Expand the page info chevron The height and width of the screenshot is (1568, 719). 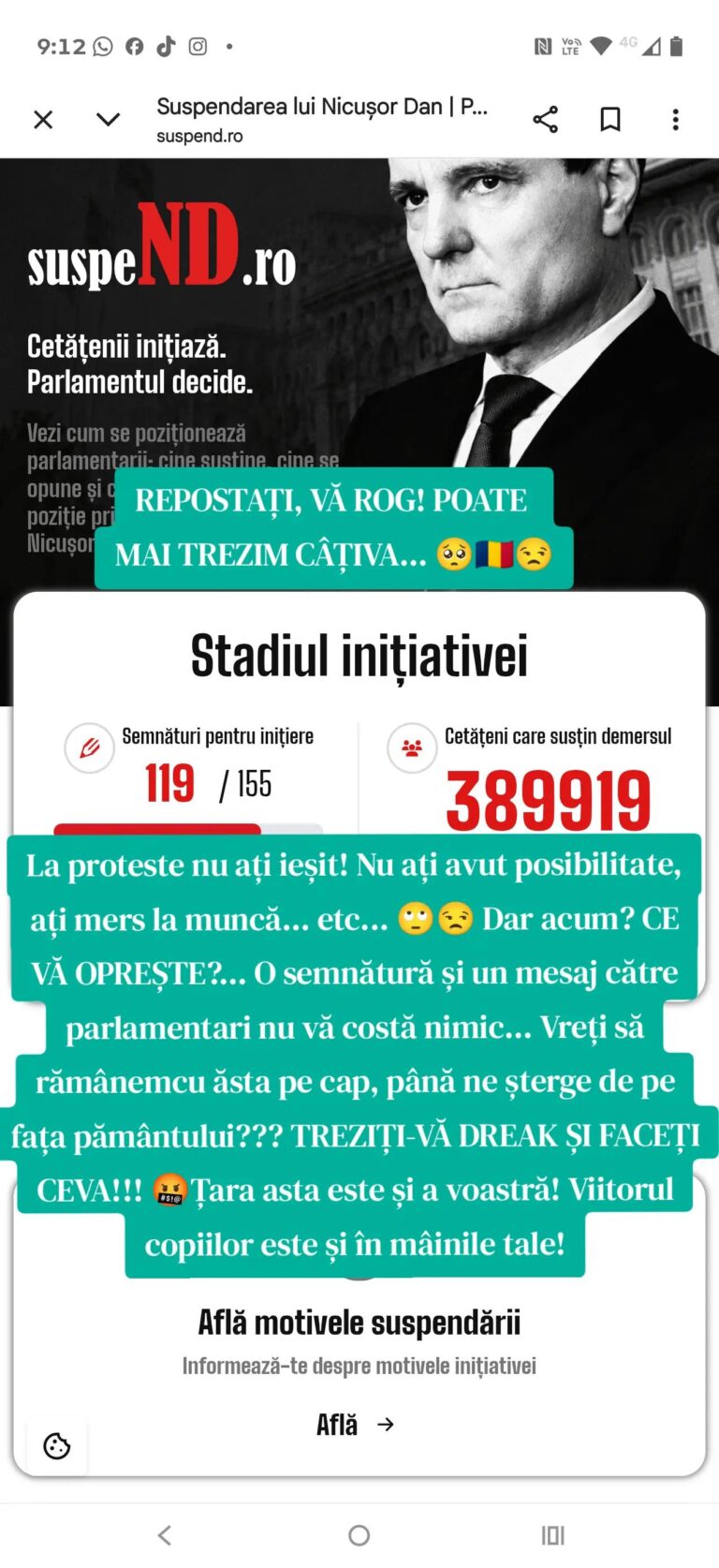click(x=109, y=120)
